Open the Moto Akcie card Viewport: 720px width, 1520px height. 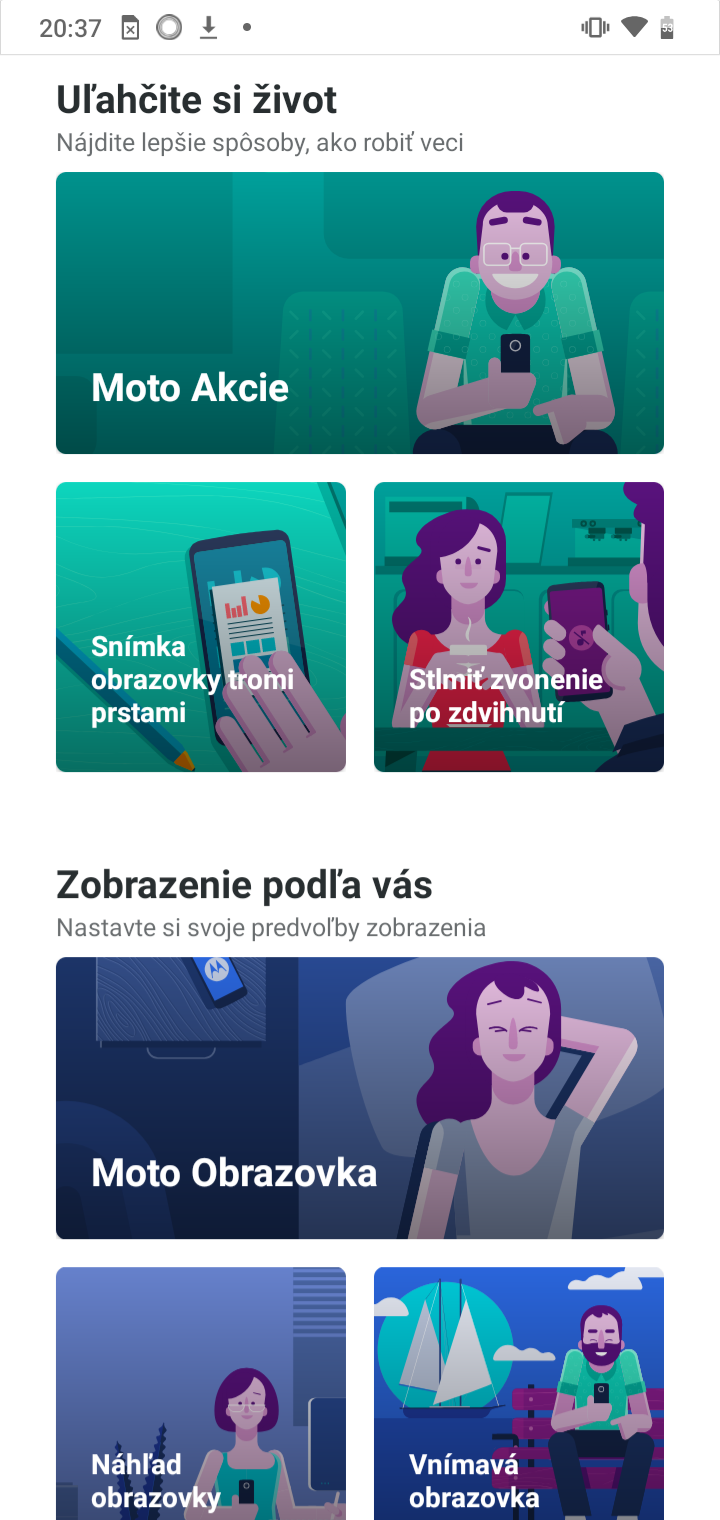coord(360,313)
